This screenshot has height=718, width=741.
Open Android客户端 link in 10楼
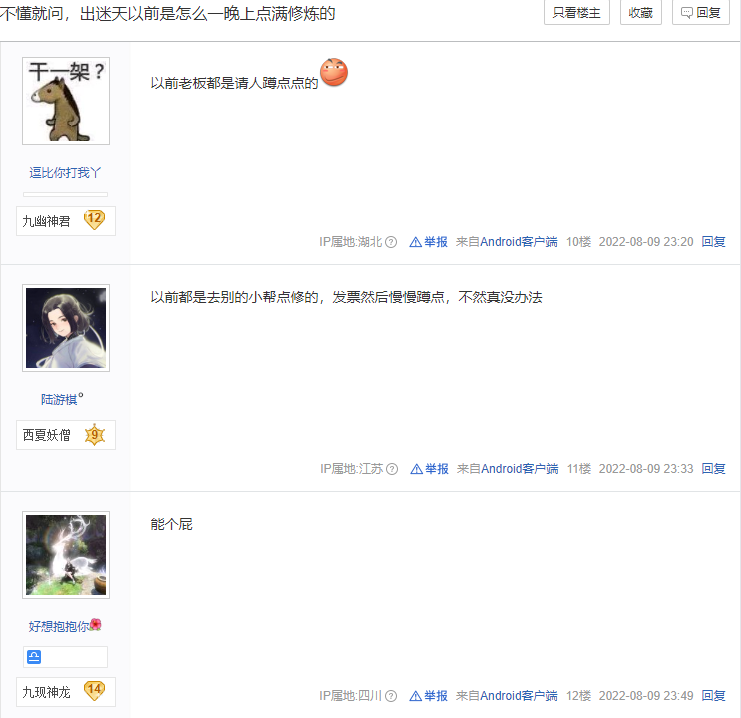(x=519, y=242)
